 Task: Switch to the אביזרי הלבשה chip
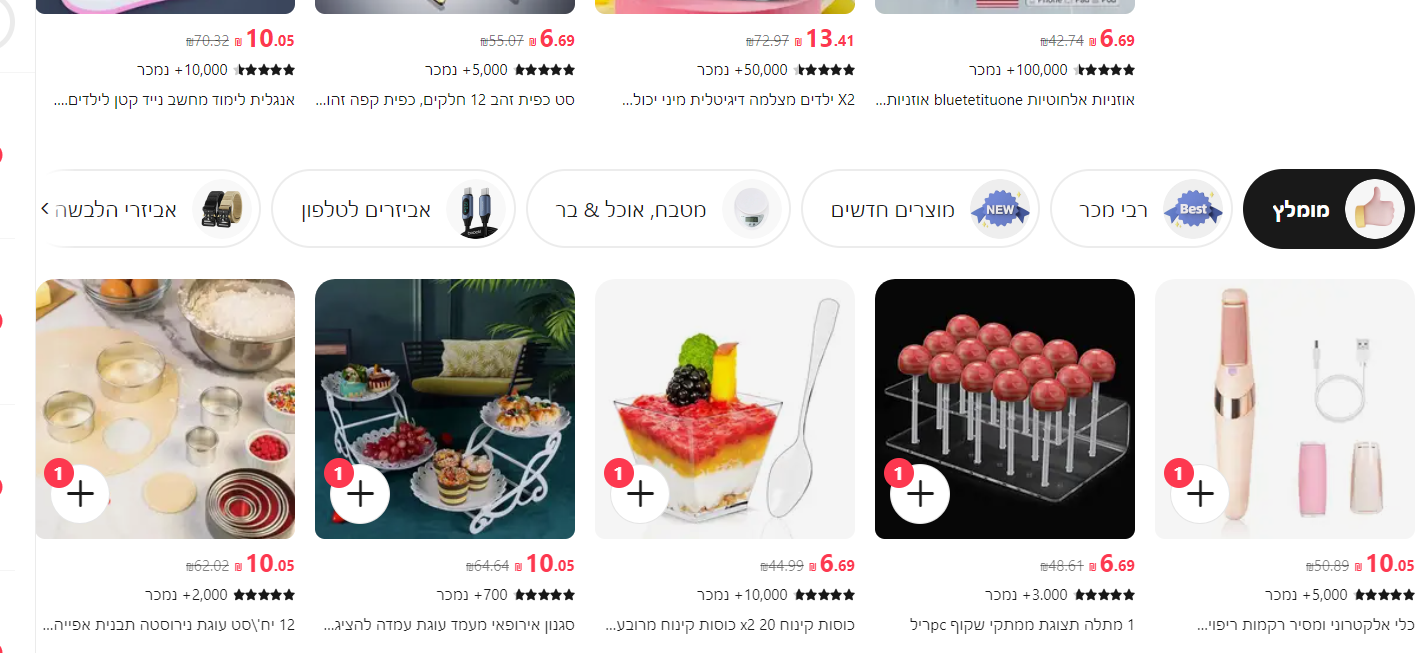(150, 209)
